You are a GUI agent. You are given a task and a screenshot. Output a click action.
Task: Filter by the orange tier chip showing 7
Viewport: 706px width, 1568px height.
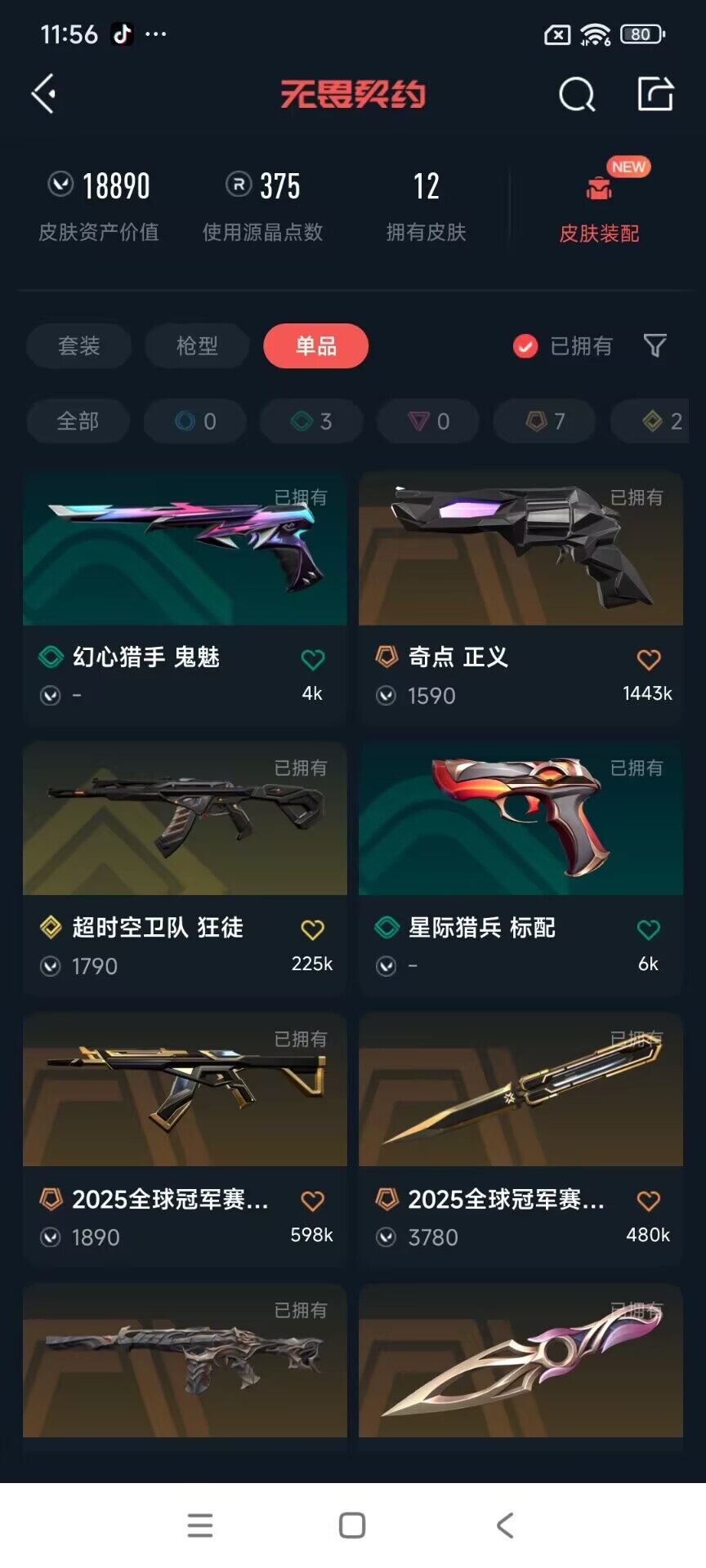tap(545, 421)
